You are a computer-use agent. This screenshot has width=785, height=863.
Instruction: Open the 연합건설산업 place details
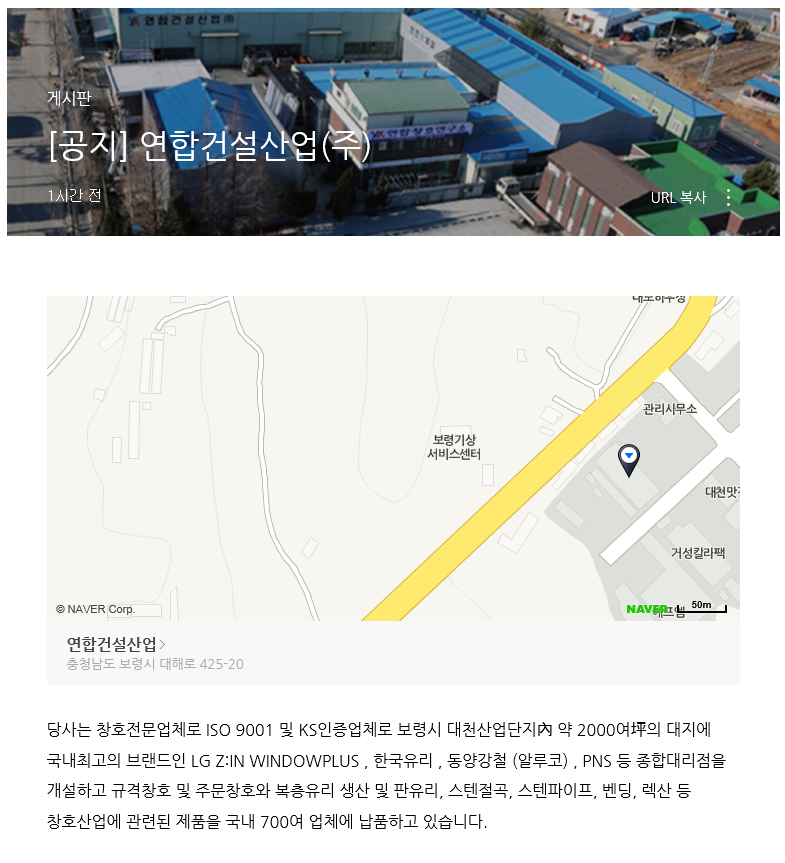[x=116, y=643]
